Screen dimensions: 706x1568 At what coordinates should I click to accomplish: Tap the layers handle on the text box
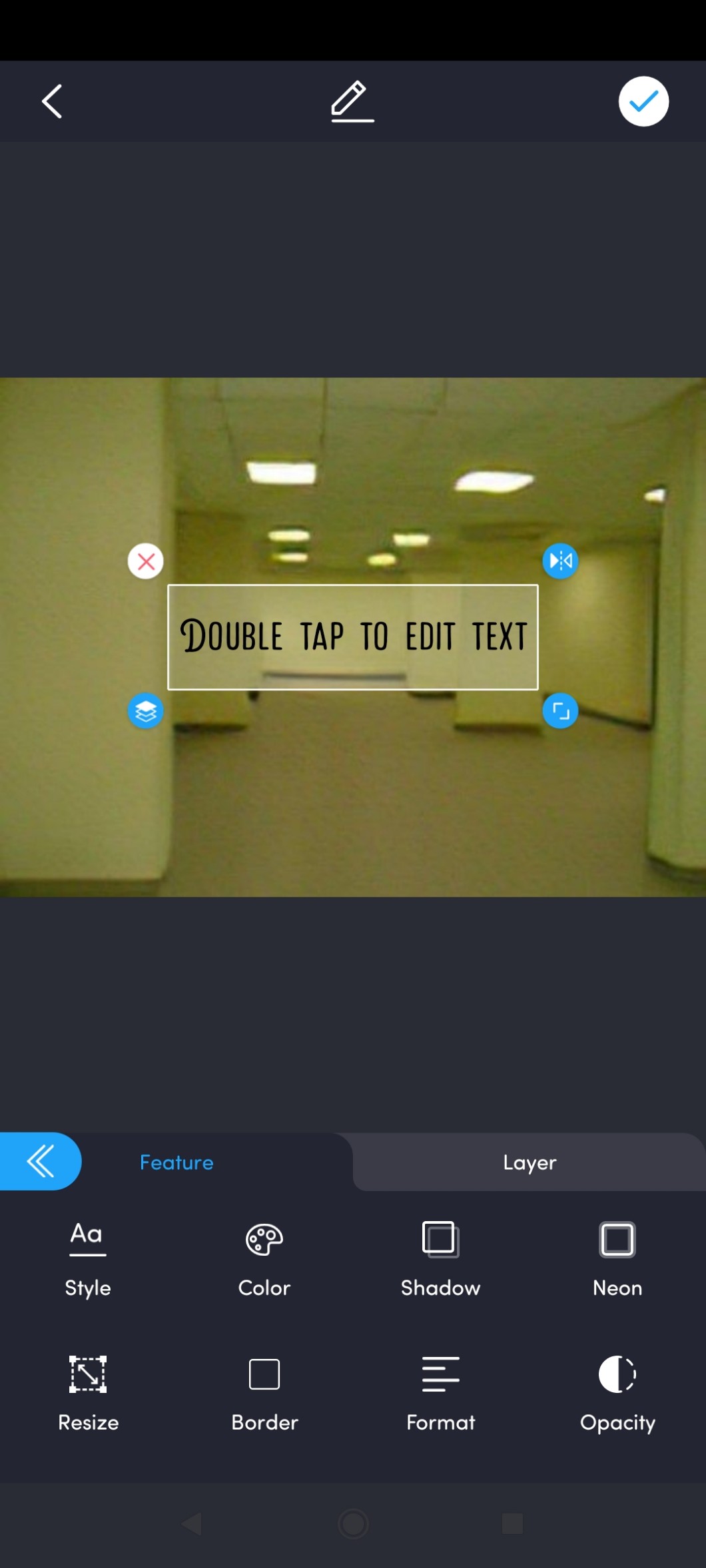(x=146, y=711)
